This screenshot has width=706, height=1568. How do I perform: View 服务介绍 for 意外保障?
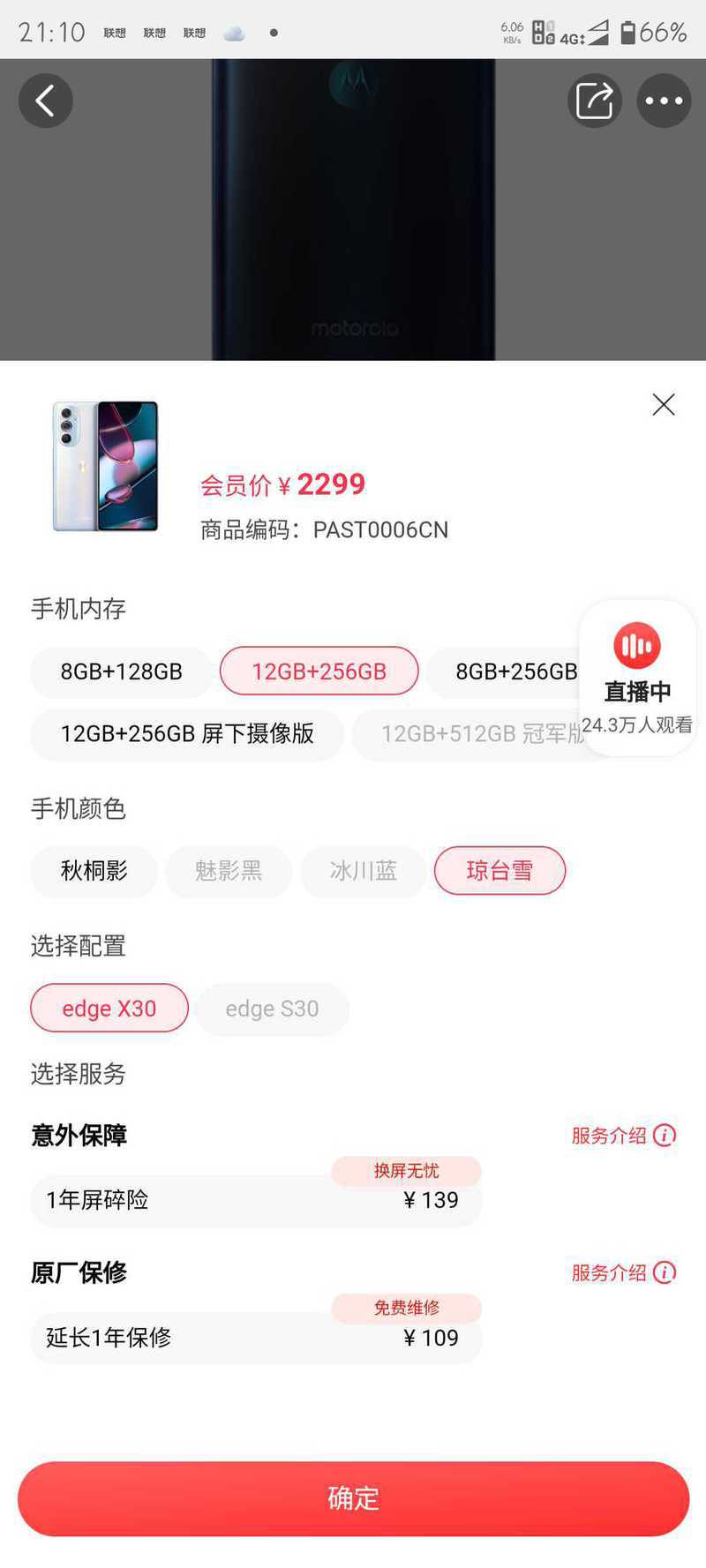click(624, 1136)
